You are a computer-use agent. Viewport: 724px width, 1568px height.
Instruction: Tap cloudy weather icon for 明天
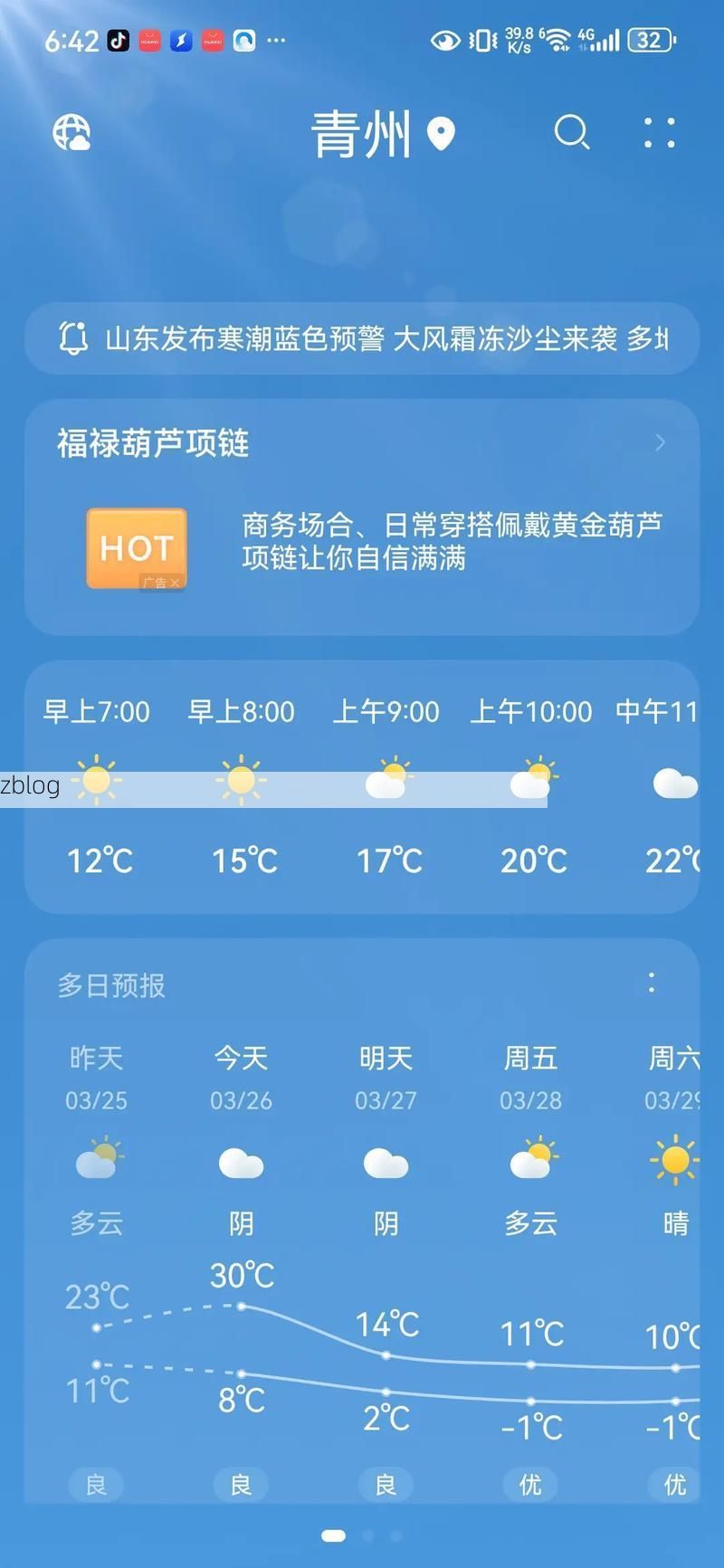coord(386,1164)
